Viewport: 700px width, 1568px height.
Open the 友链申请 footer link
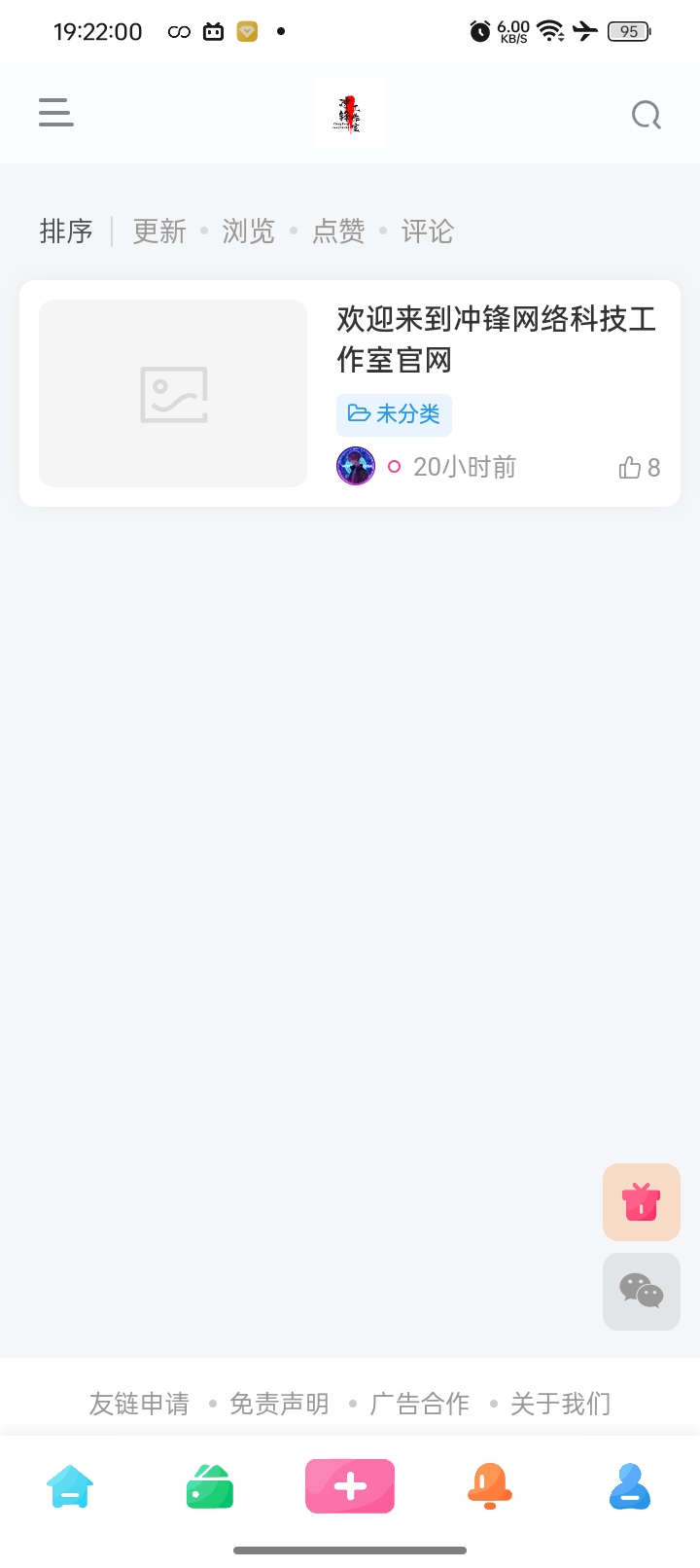pos(138,1404)
